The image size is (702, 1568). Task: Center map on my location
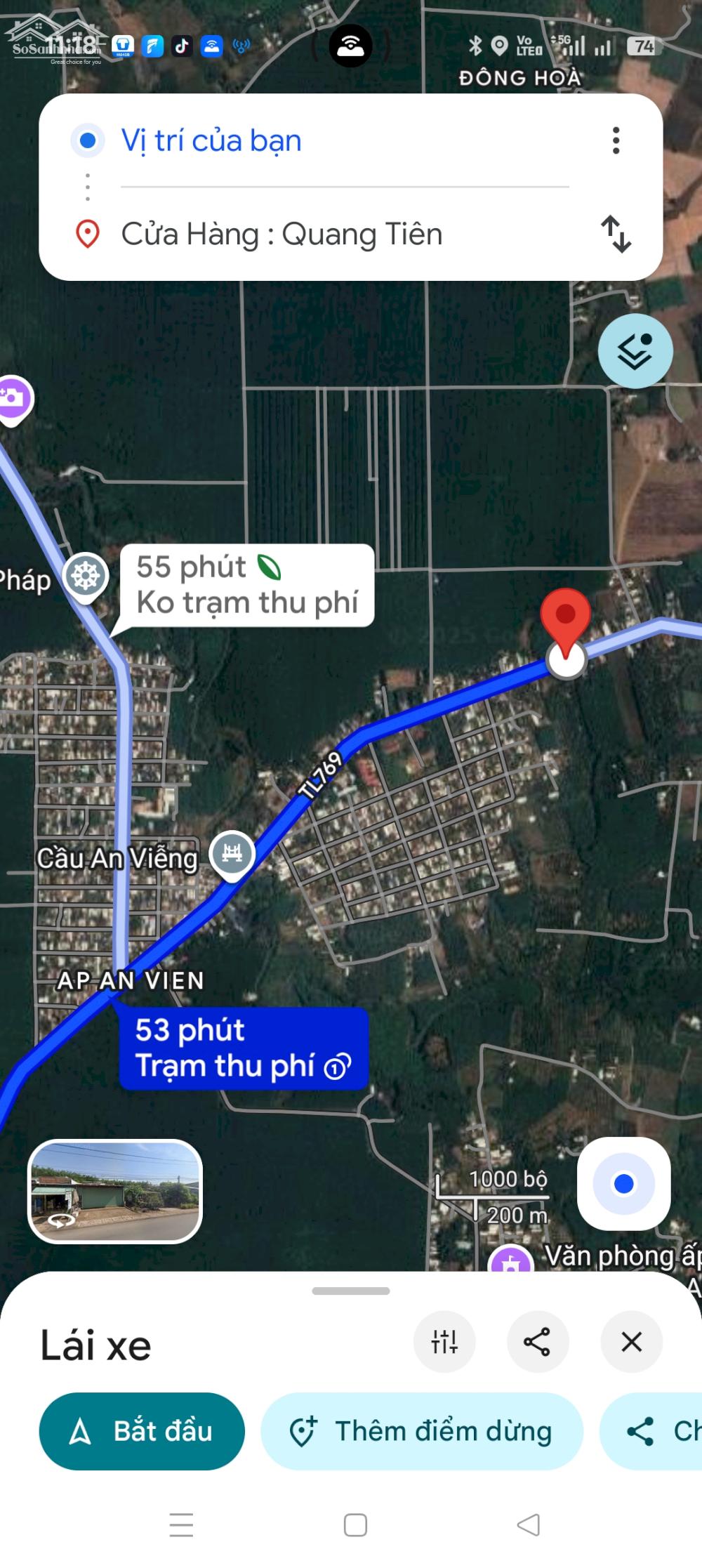[x=623, y=1184]
